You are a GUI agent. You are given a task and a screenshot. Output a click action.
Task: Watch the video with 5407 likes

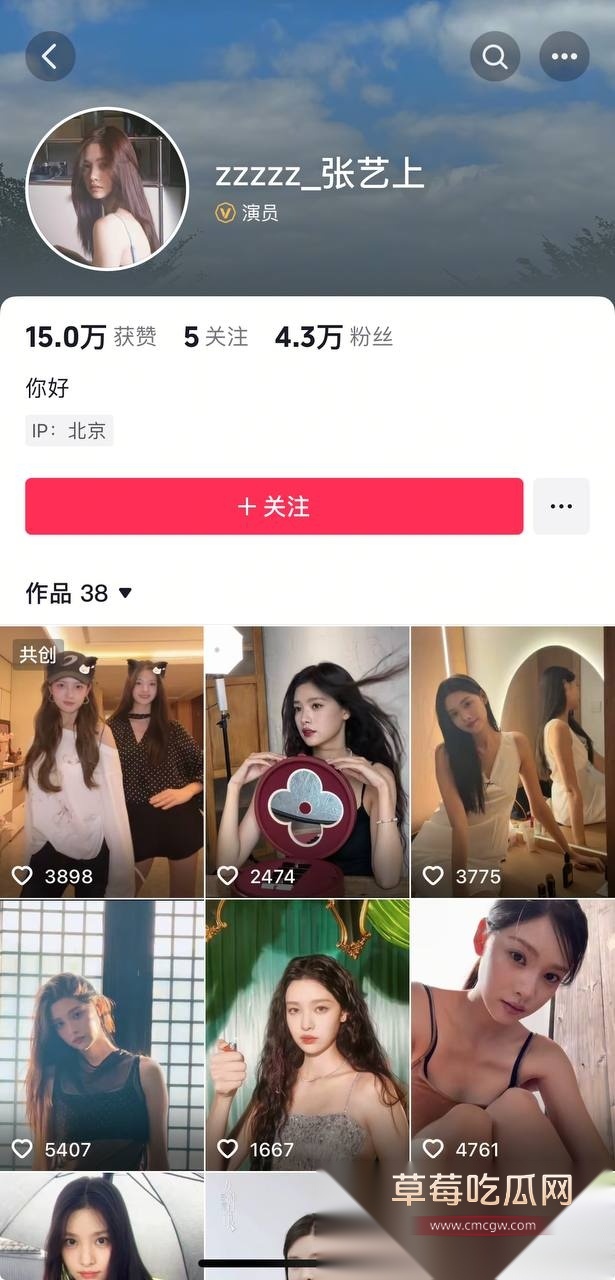pos(102,1035)
